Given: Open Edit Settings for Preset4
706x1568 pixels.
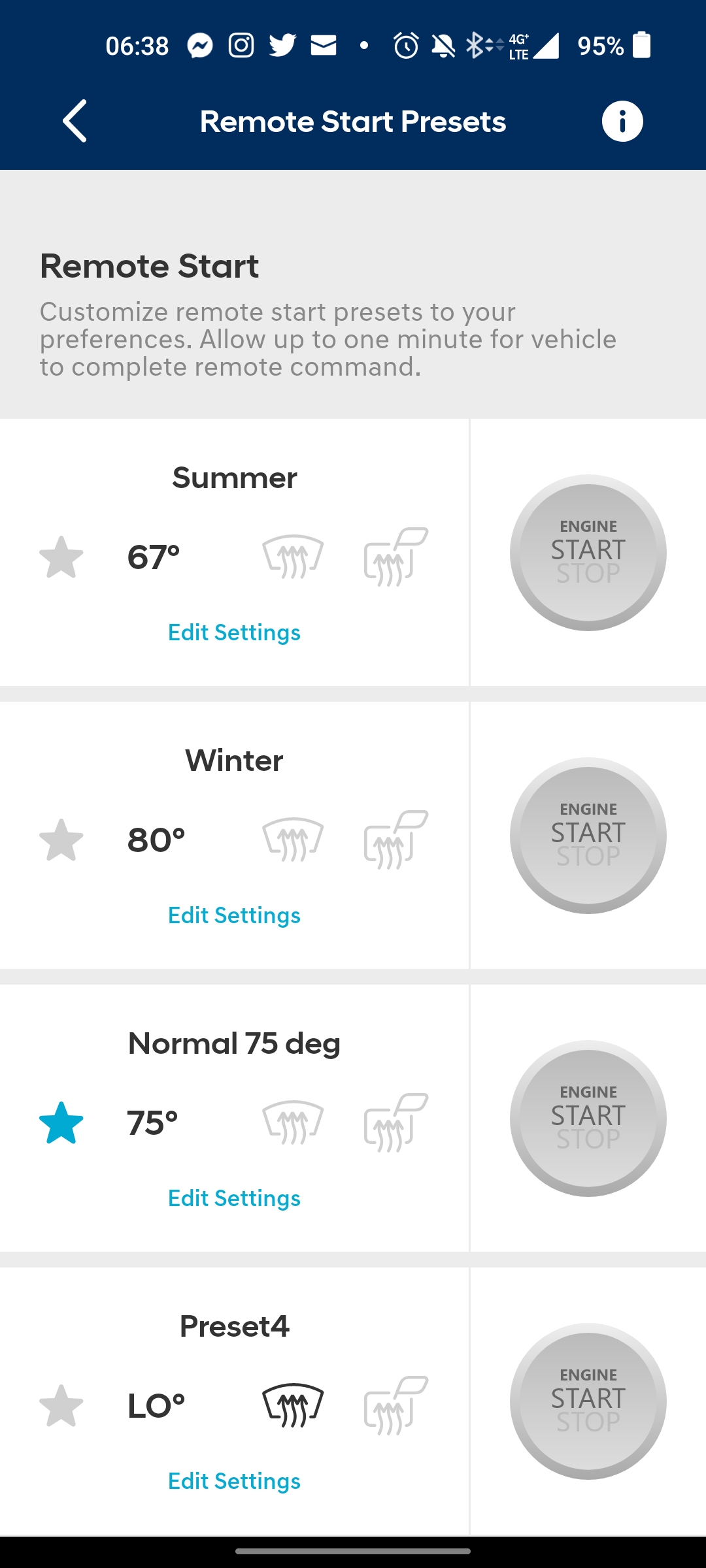Looking at the screenshot, I should pyautogui.click(x=234, y=1481).
